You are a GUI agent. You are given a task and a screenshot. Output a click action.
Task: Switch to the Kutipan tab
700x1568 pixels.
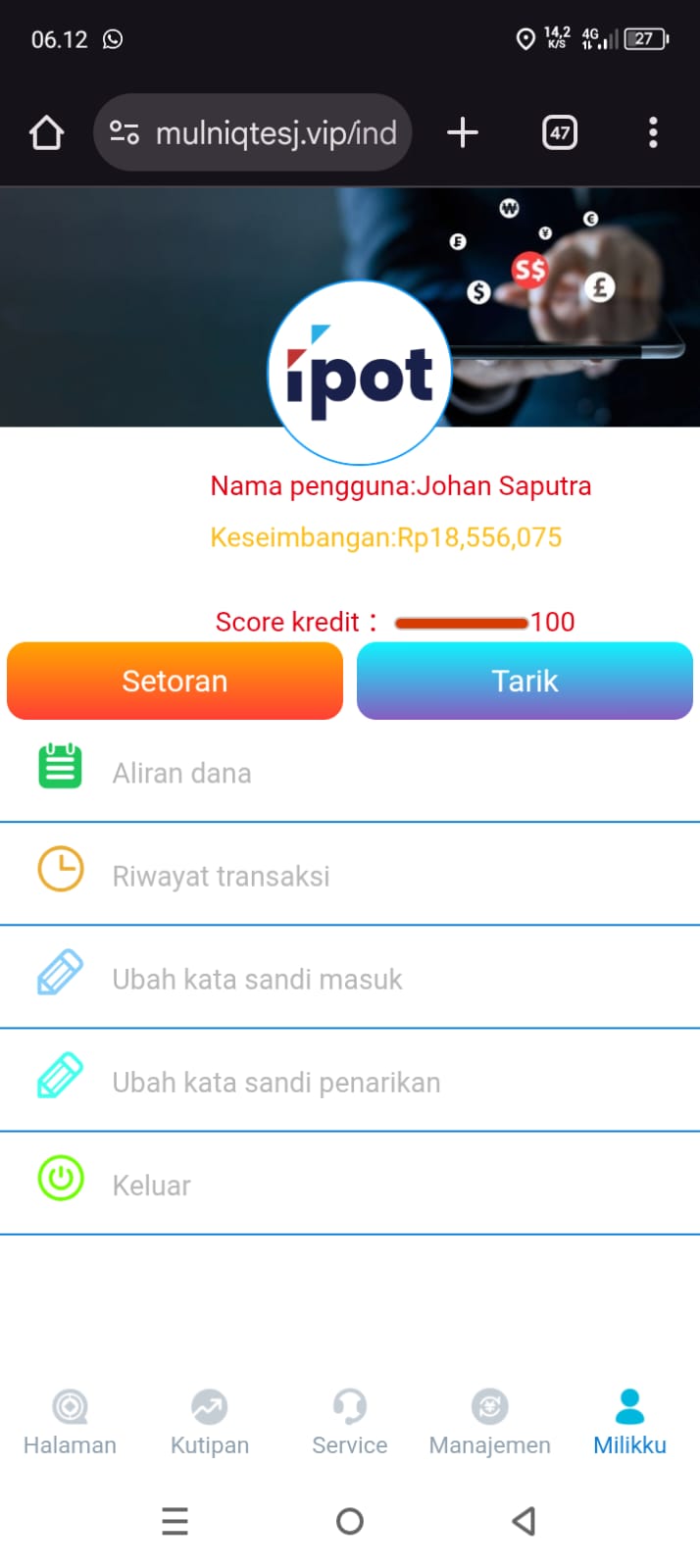click(x=210, y=1422)
